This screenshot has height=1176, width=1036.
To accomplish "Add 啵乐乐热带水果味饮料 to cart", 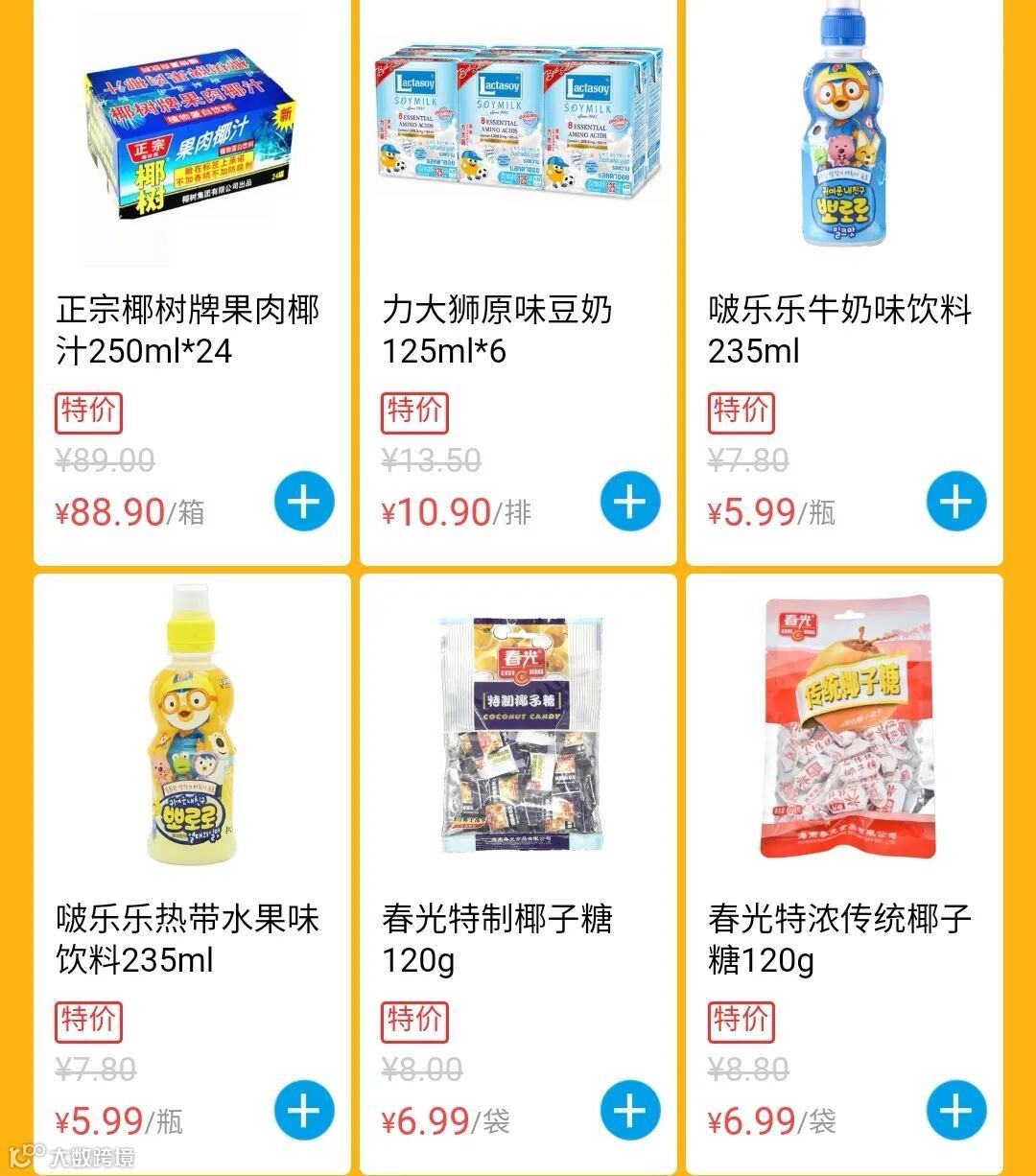I will click(304, 1111).
